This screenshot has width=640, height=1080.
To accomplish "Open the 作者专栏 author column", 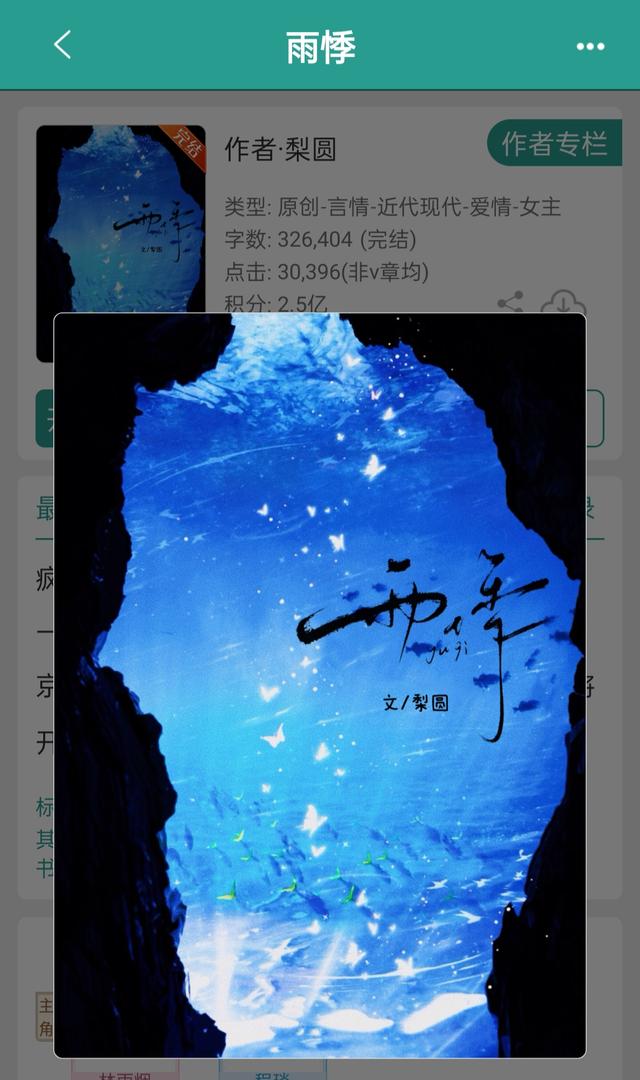I will click(x=555, y=143).
